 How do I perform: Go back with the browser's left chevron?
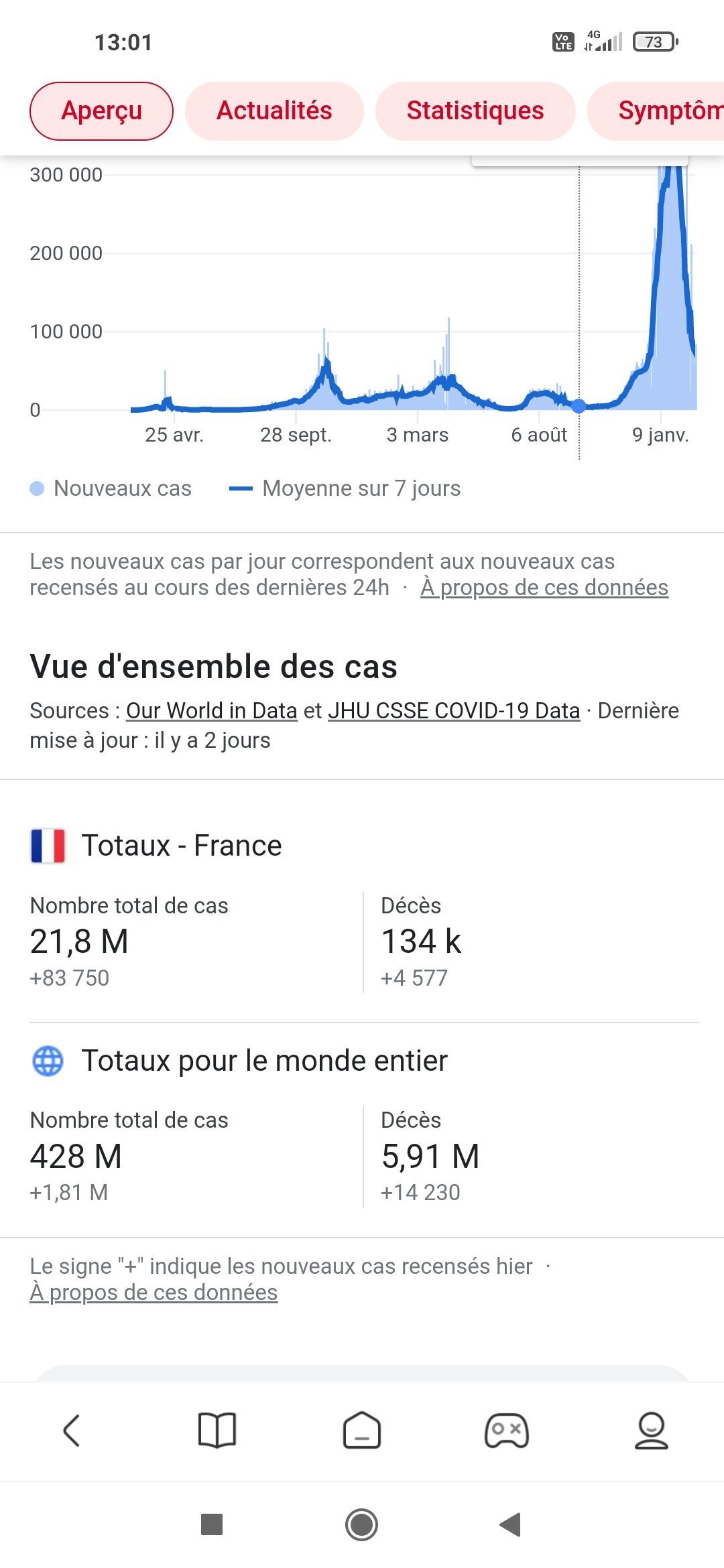tap(72, 1431)
